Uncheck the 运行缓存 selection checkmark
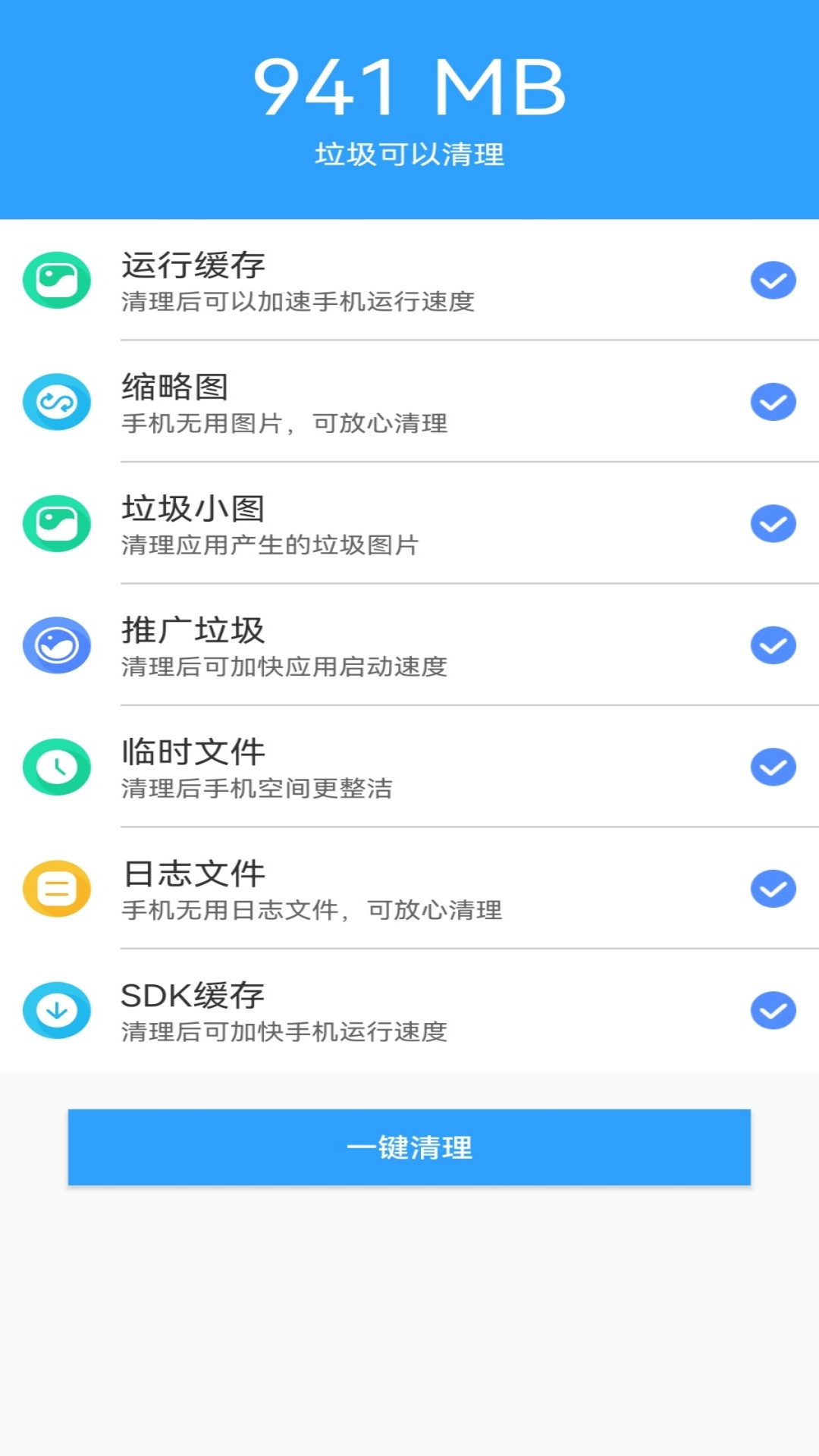 (773, 280)
